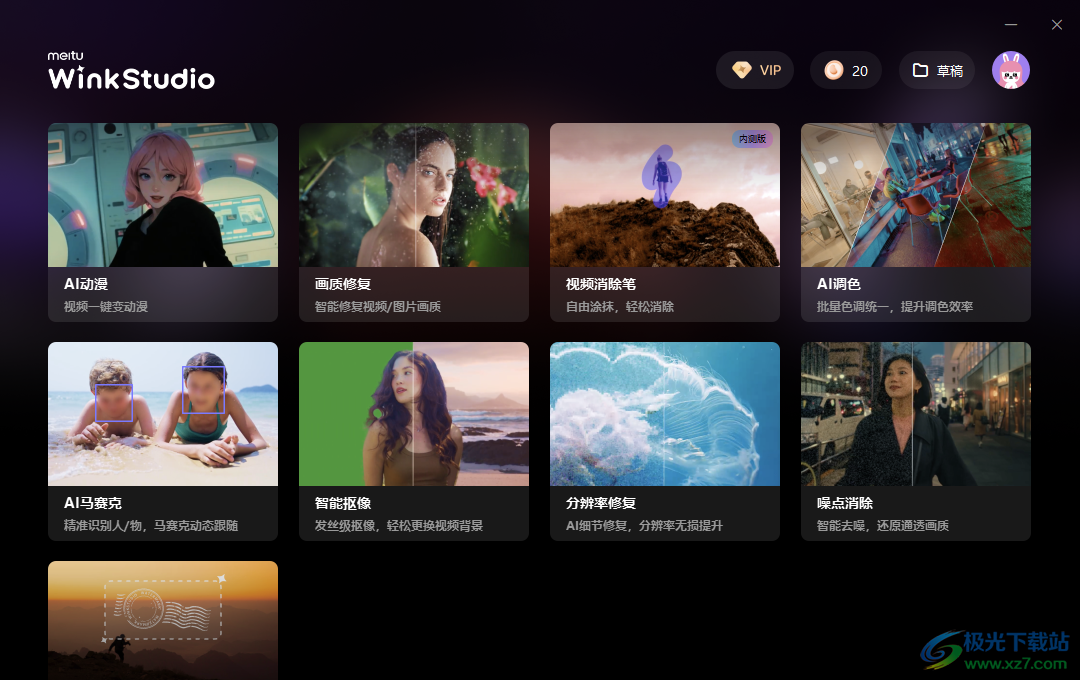1080x680 pixels.
Task: Open the 20 coins balance
Action: tap(845, 70)
